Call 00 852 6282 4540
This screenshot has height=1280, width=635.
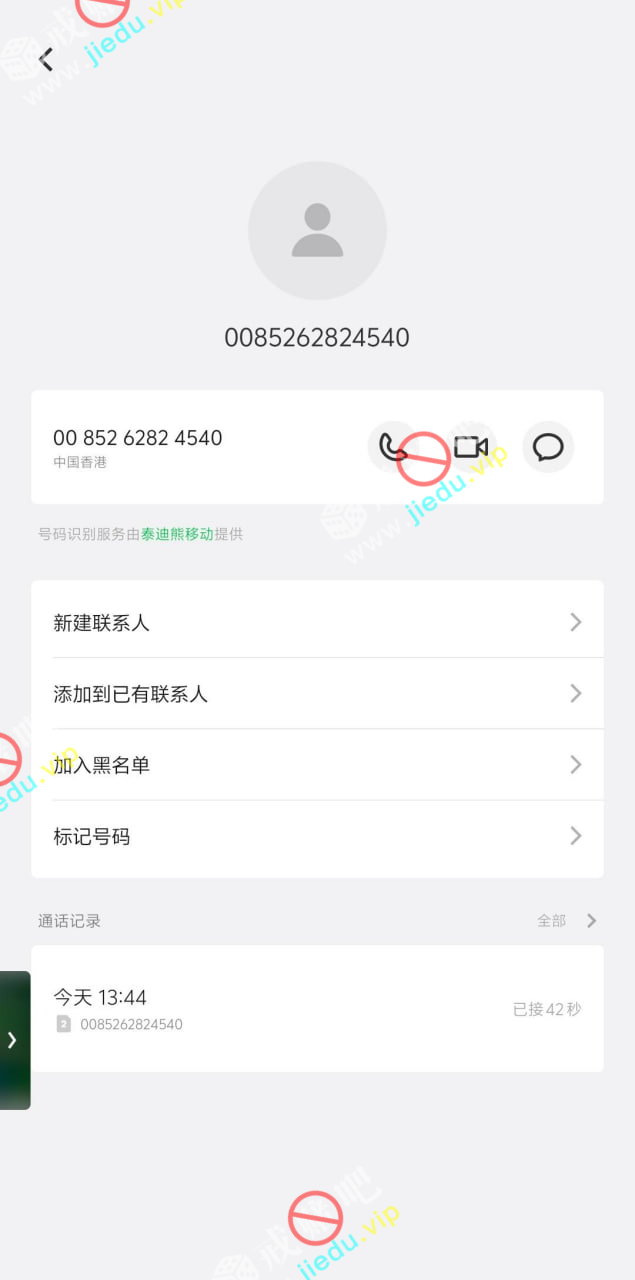point(393,447)
